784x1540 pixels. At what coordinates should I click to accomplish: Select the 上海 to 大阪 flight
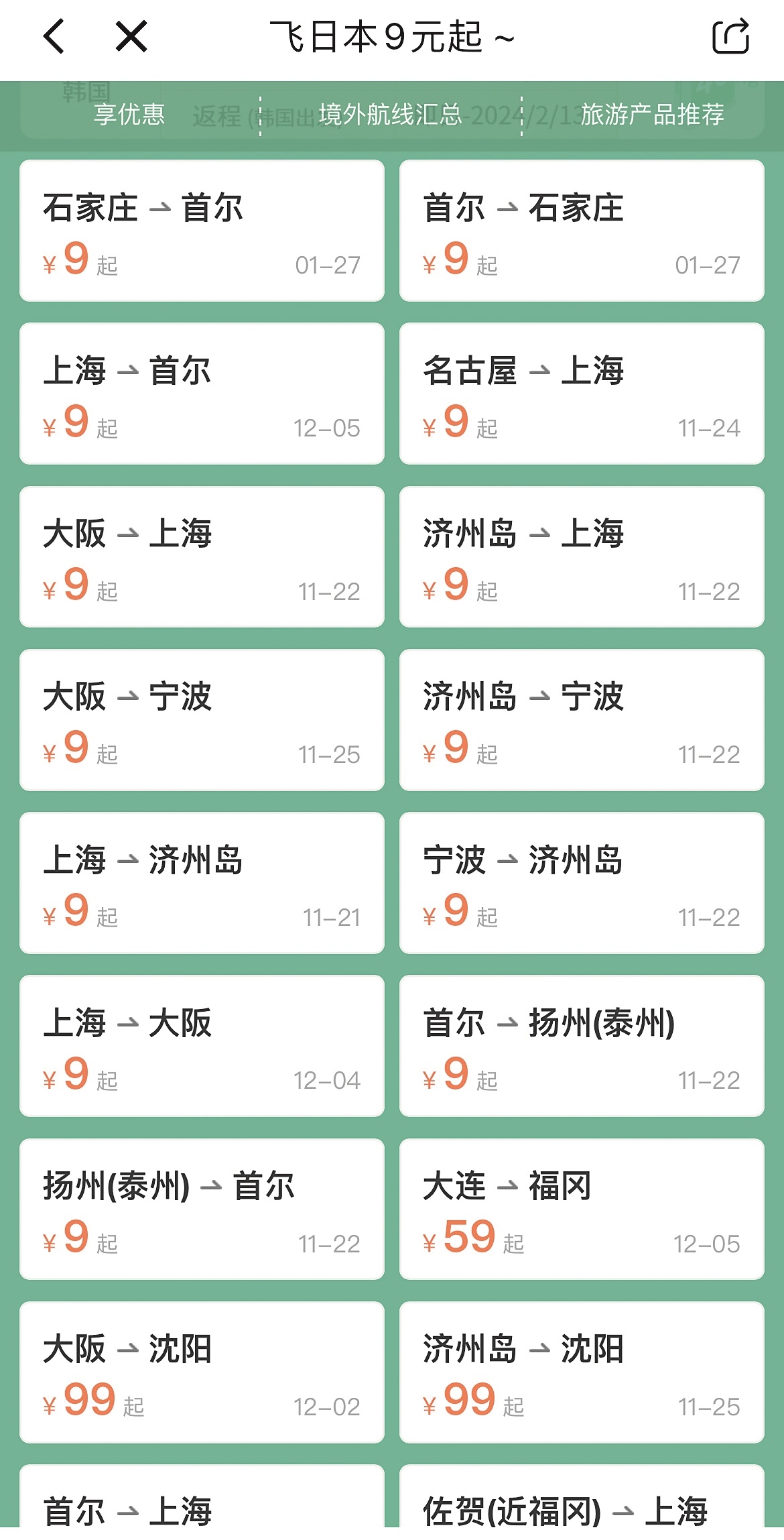point(202,1045)
